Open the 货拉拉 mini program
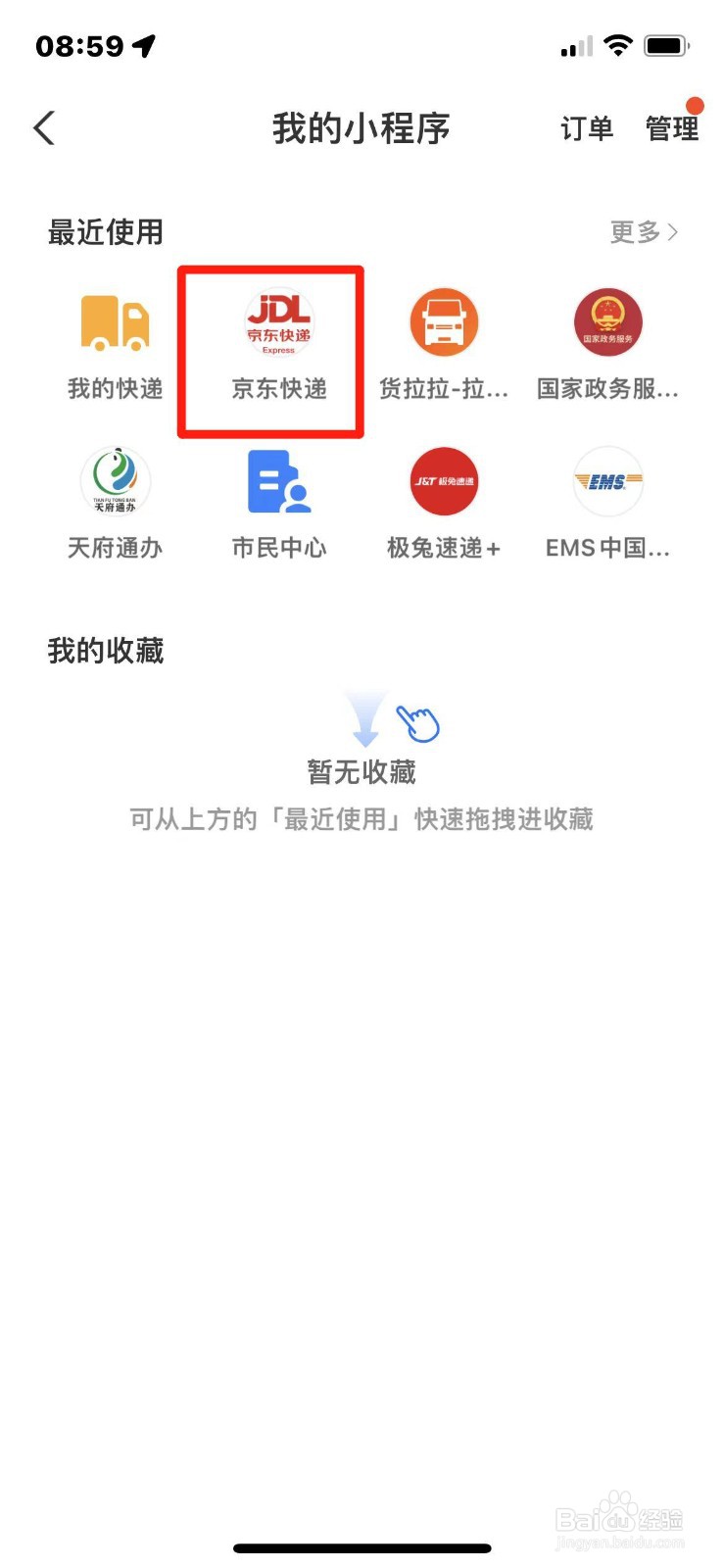Image resolution: width=724 pixels, height=1568 pixels. click(x=444, y=344)
